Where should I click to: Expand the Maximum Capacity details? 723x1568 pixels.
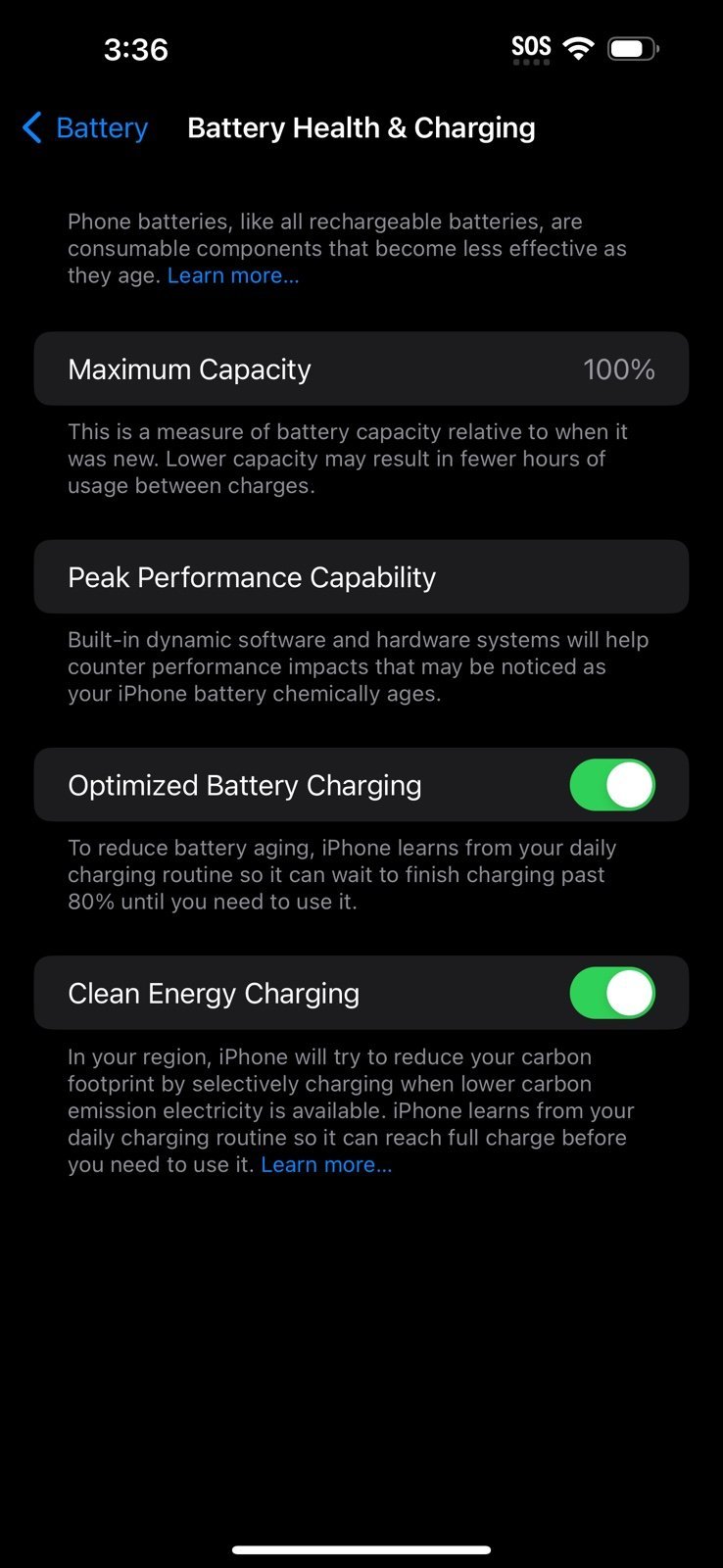(x=361, y=368)
